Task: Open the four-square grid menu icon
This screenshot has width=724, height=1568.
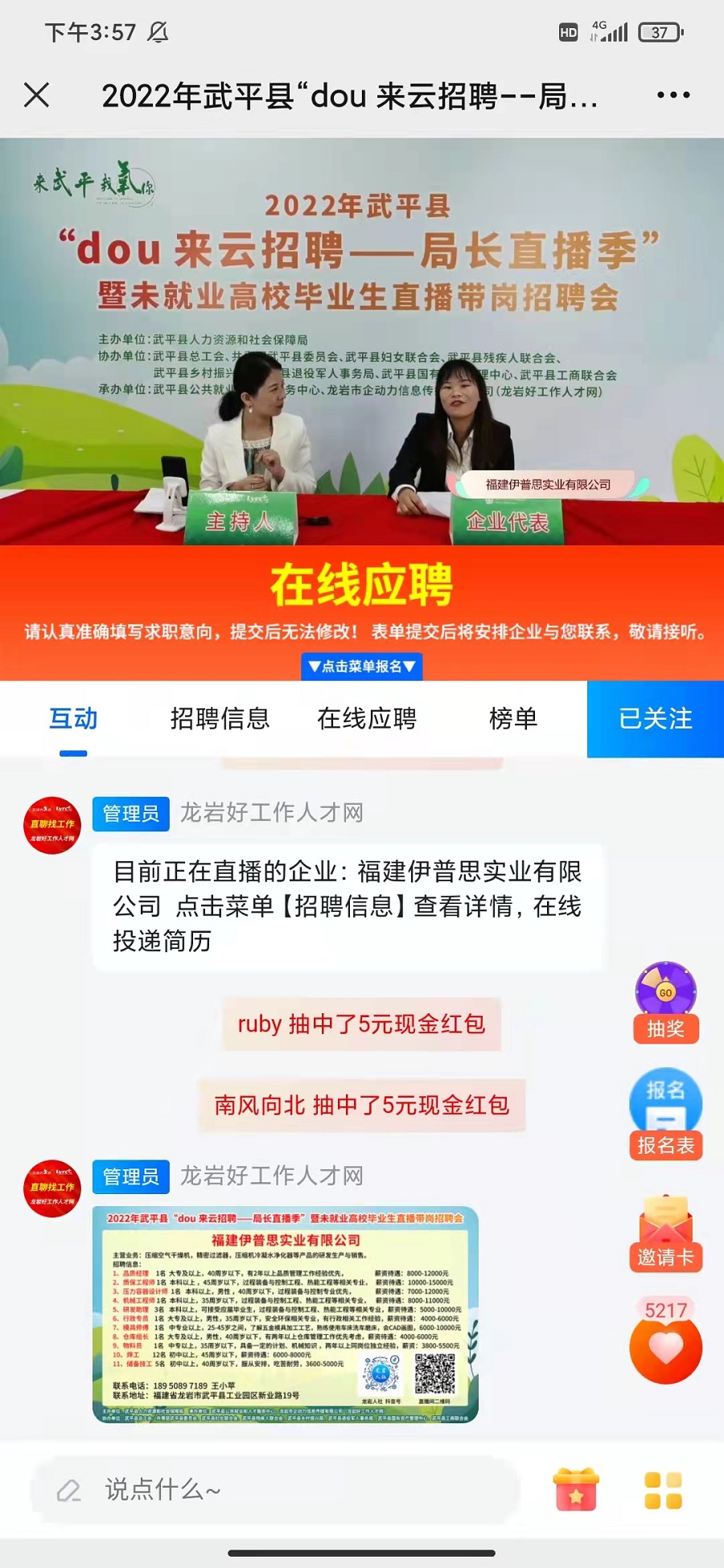Action: [x=663, y=1490]
